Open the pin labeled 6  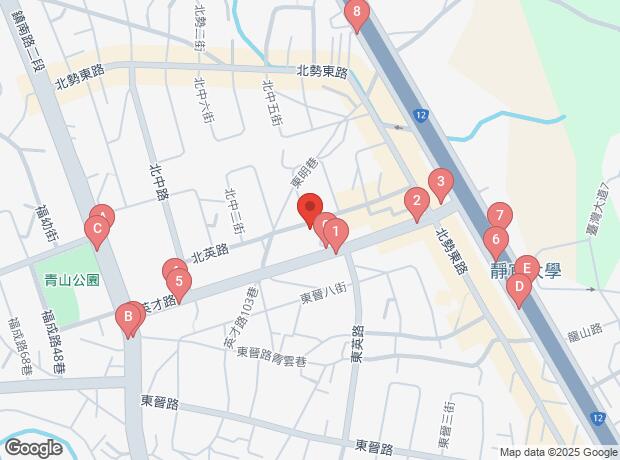pyautogui.click(x=494, y=239)
